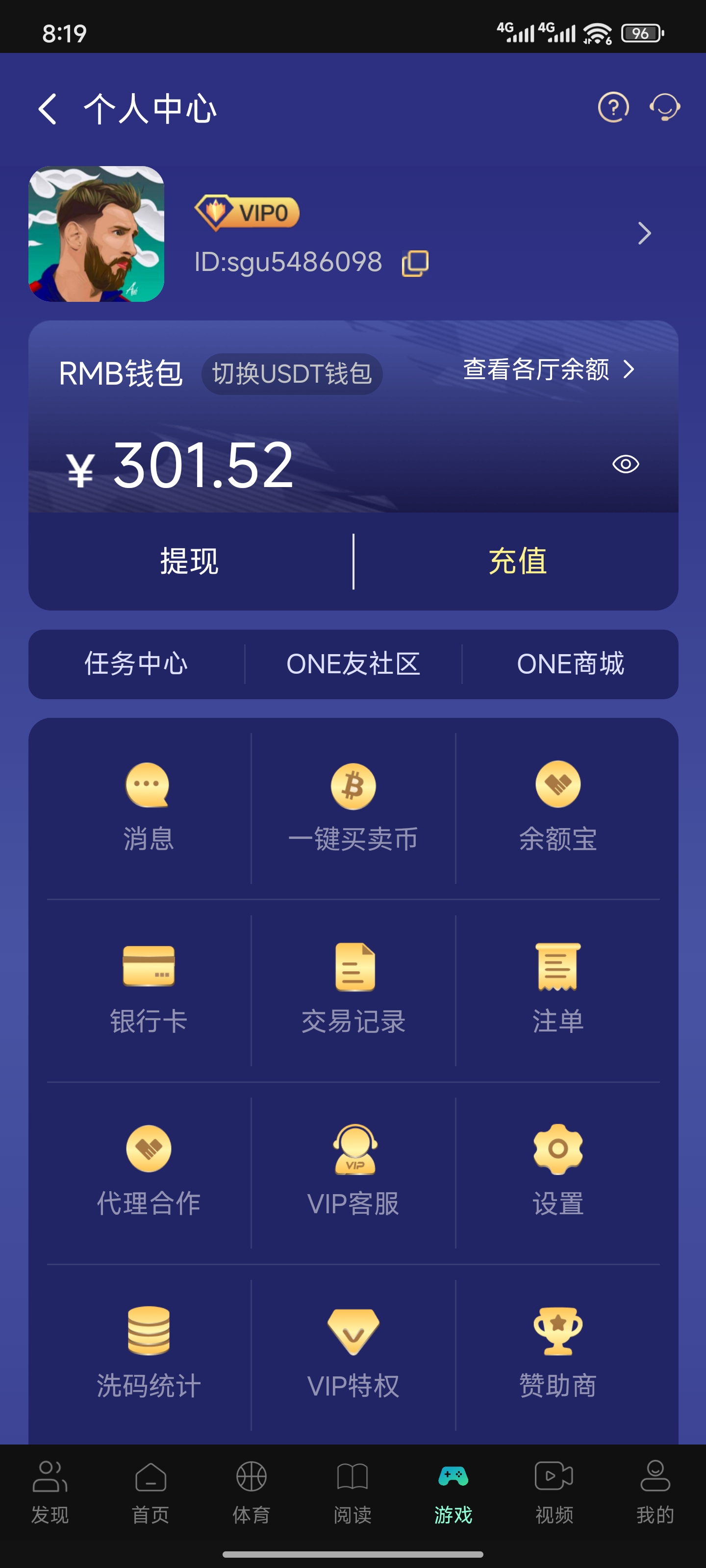Copy the user ID sgu5486098
Viewport: 706px width, 1568px height.
(415, 262)
